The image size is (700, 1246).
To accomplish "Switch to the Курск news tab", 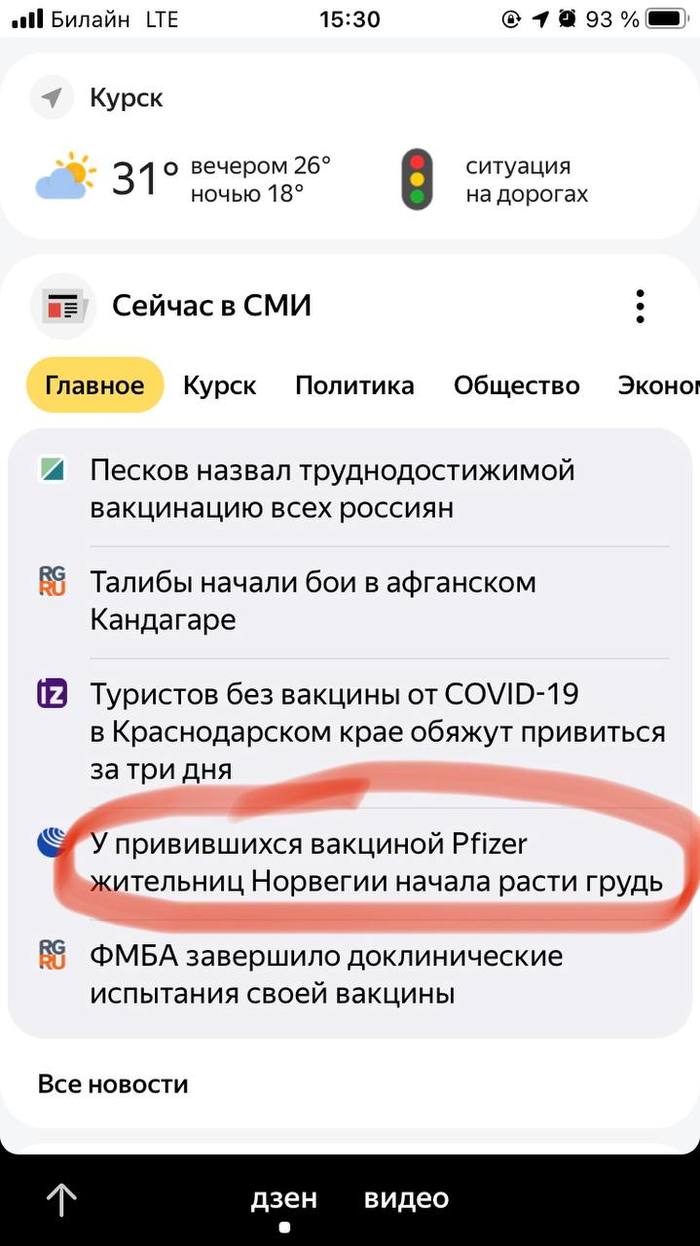I will pos(220,386).
